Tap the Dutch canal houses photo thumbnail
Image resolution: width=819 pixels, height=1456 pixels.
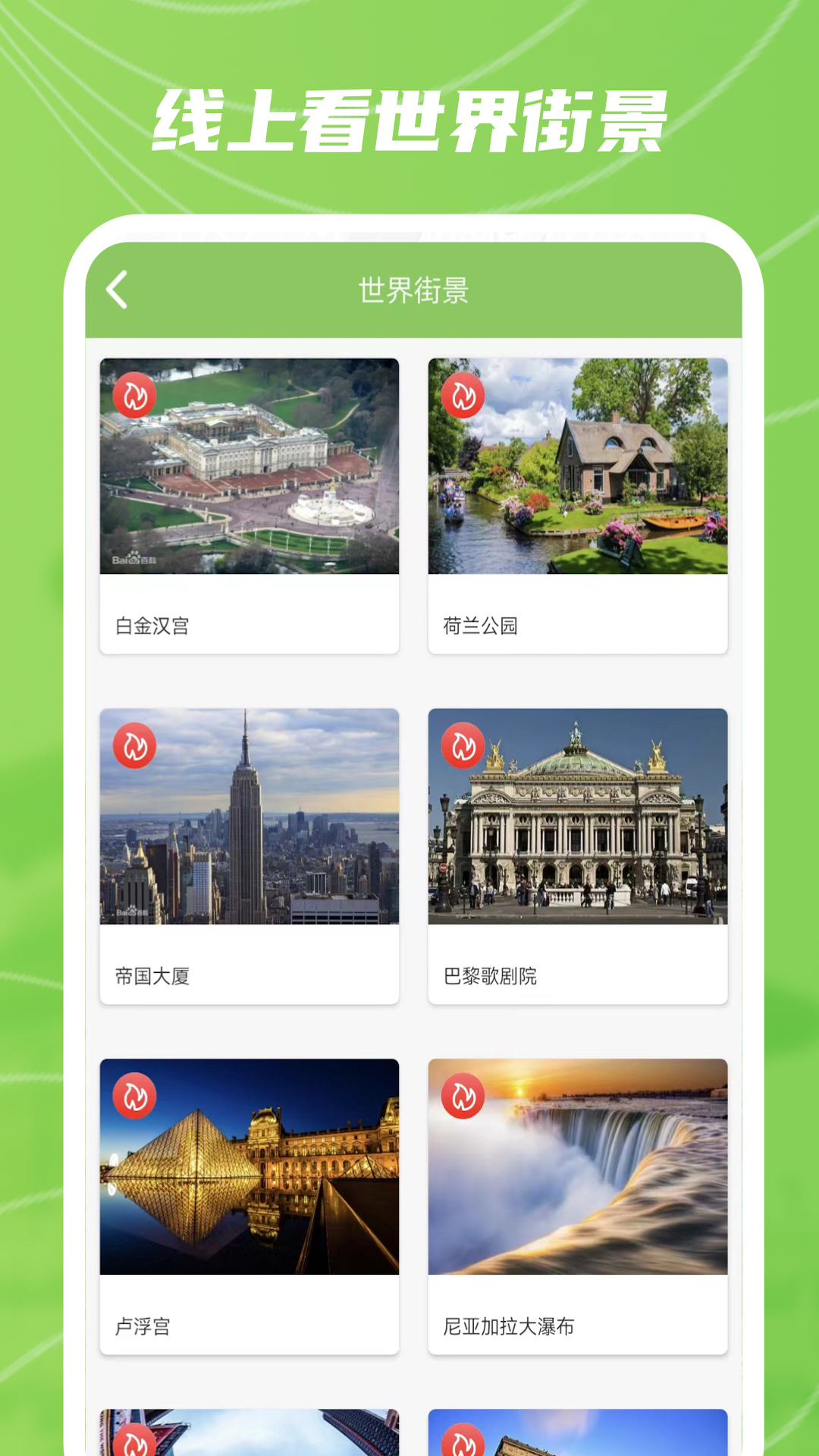[x=578, y=468]
